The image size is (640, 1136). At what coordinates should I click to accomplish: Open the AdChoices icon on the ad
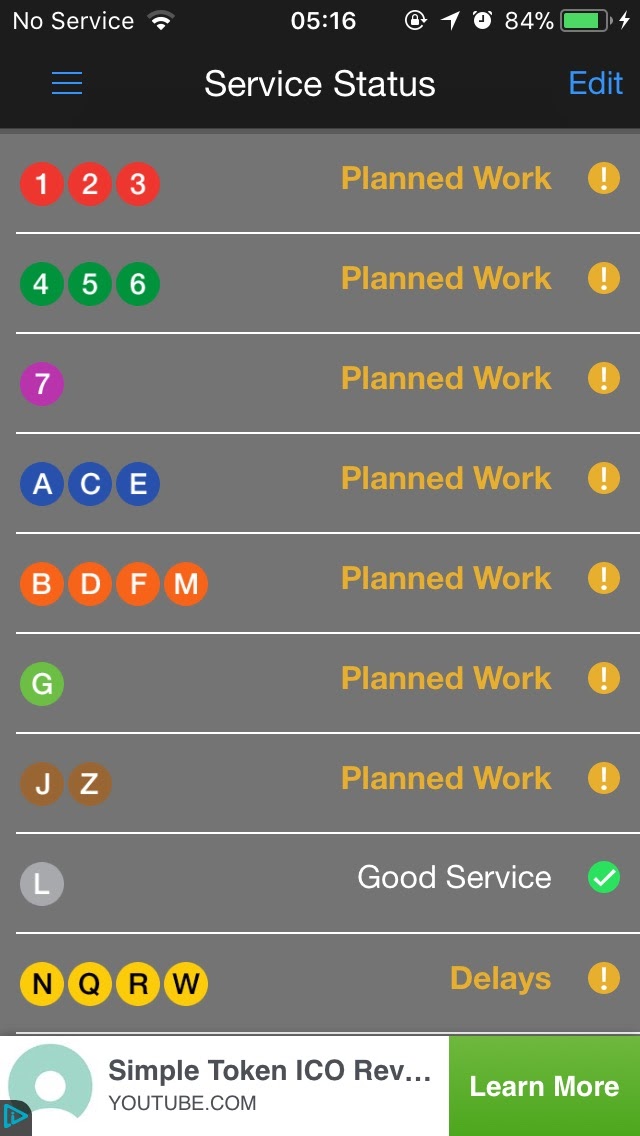point(14,1118)
